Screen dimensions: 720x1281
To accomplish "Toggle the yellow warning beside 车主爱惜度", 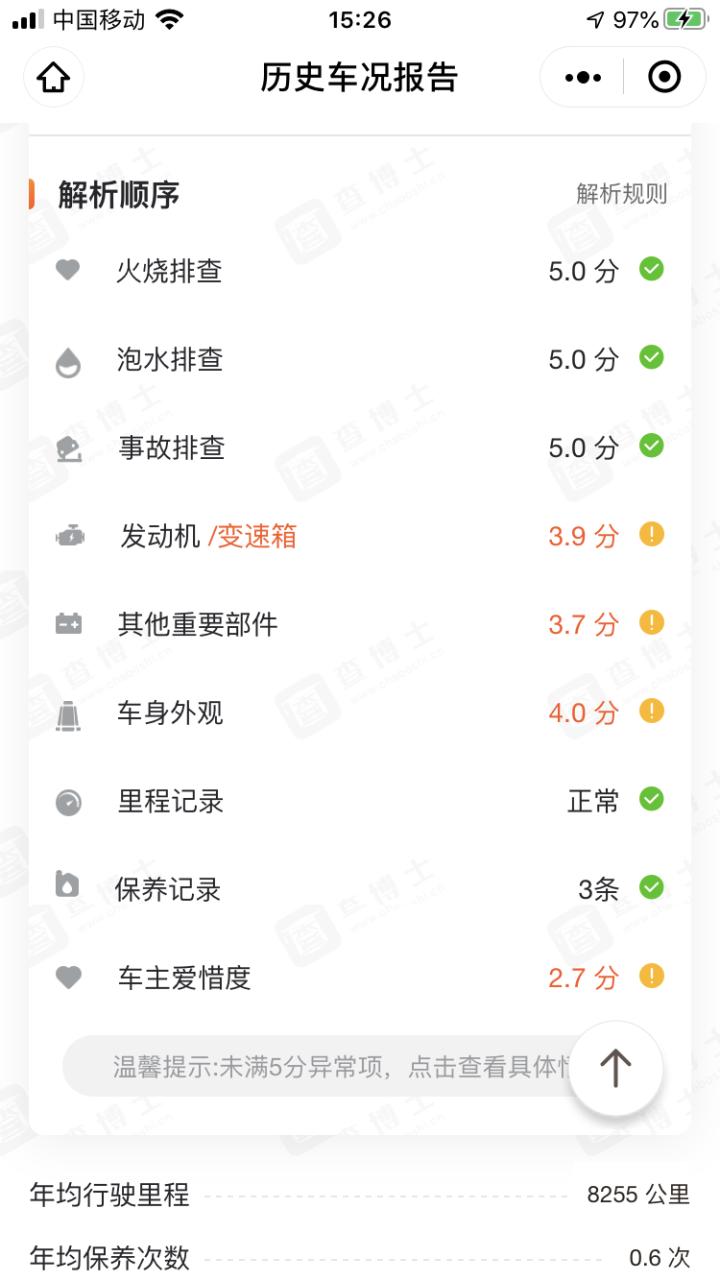I will coord(651,978).
